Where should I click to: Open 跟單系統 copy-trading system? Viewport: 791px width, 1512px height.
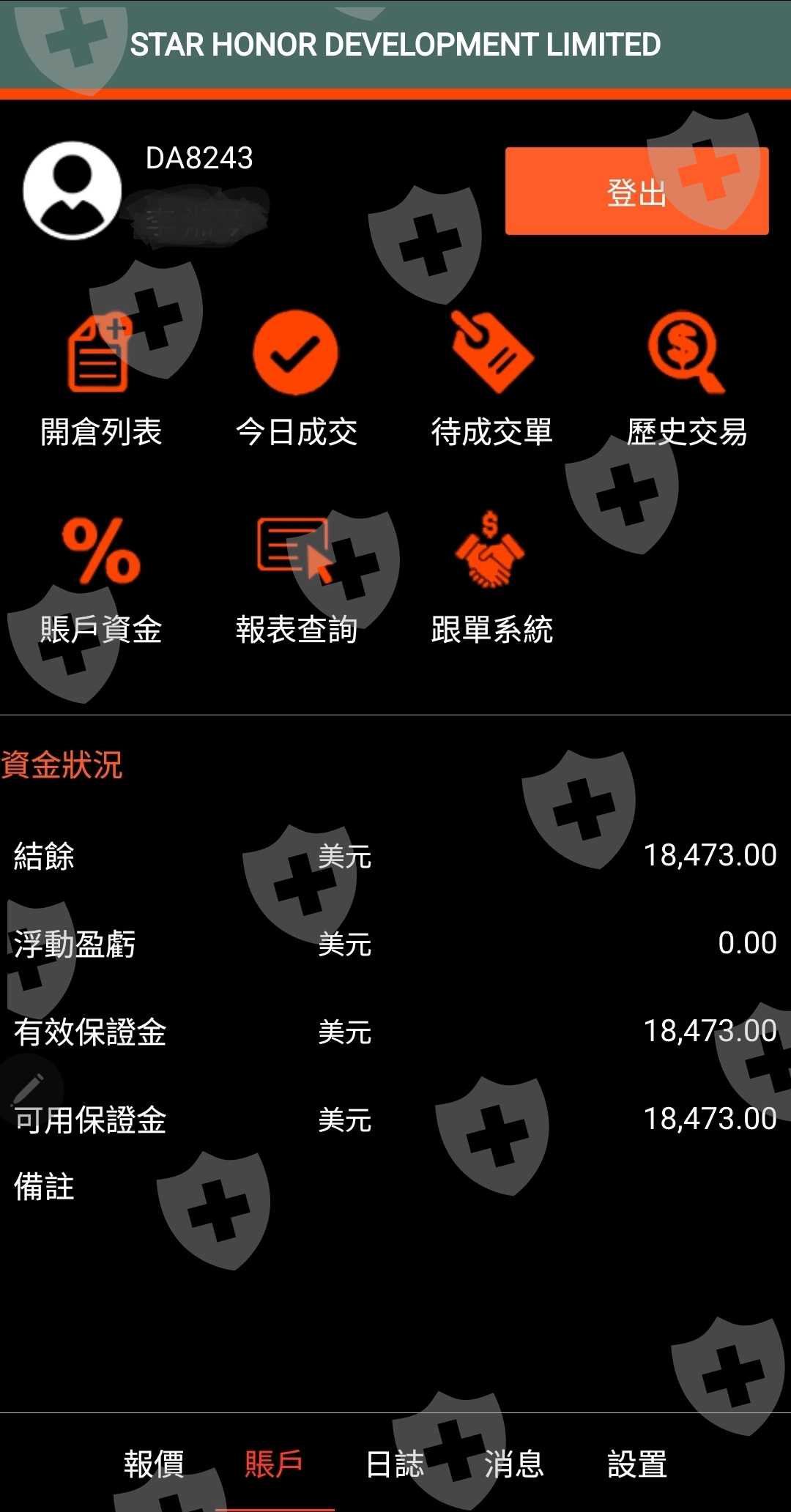pos(491,580)
